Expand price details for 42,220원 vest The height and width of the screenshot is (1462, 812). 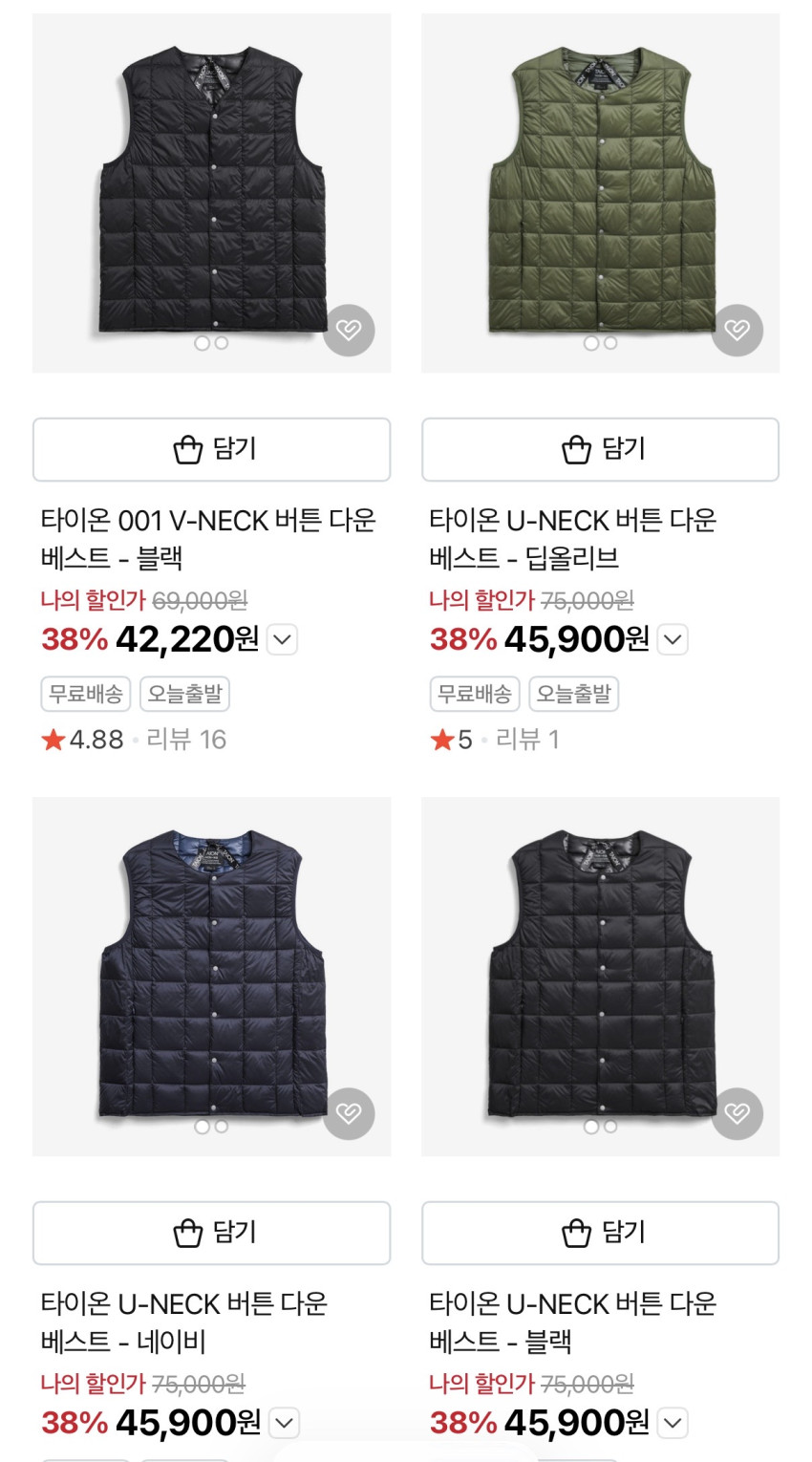point(283,639)
